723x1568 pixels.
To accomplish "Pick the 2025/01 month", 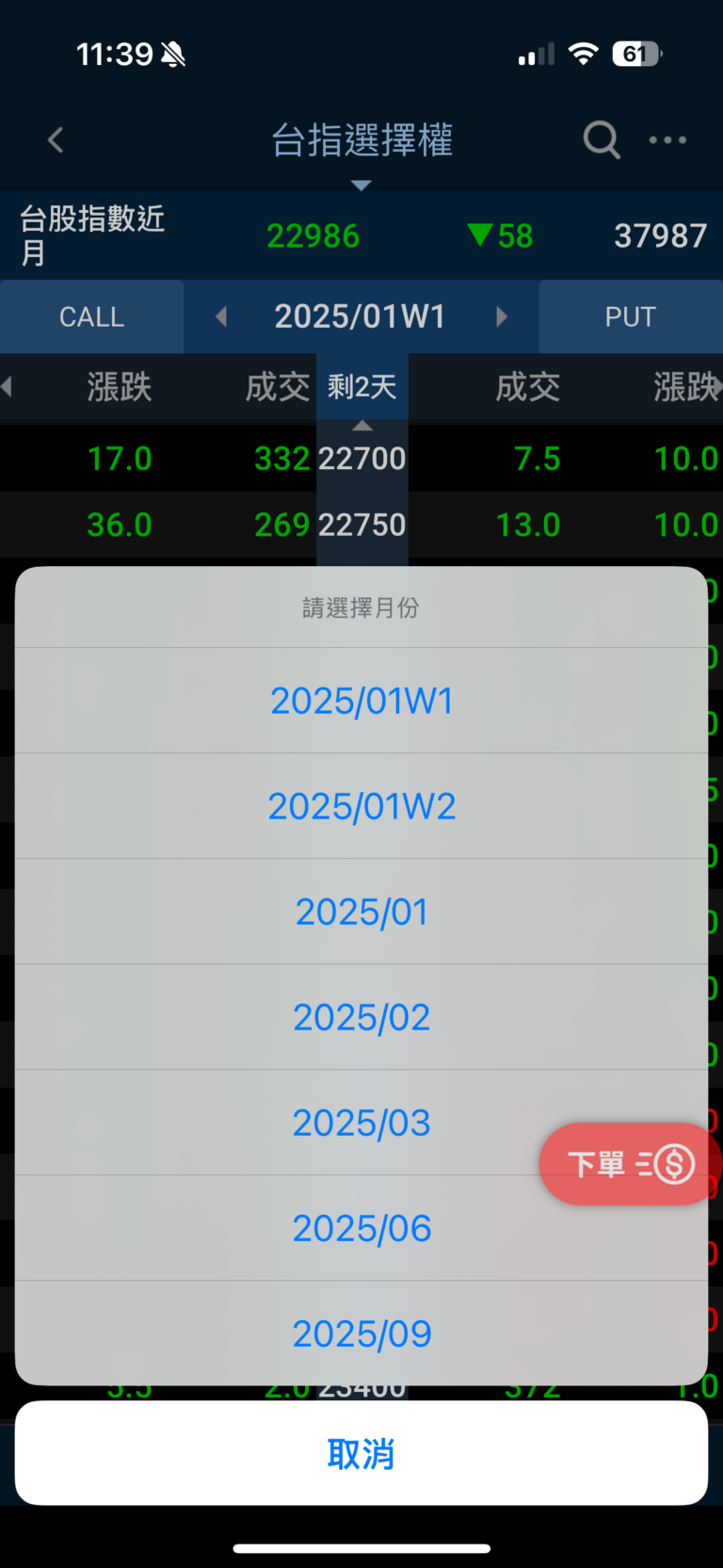I will click(361, 912).
